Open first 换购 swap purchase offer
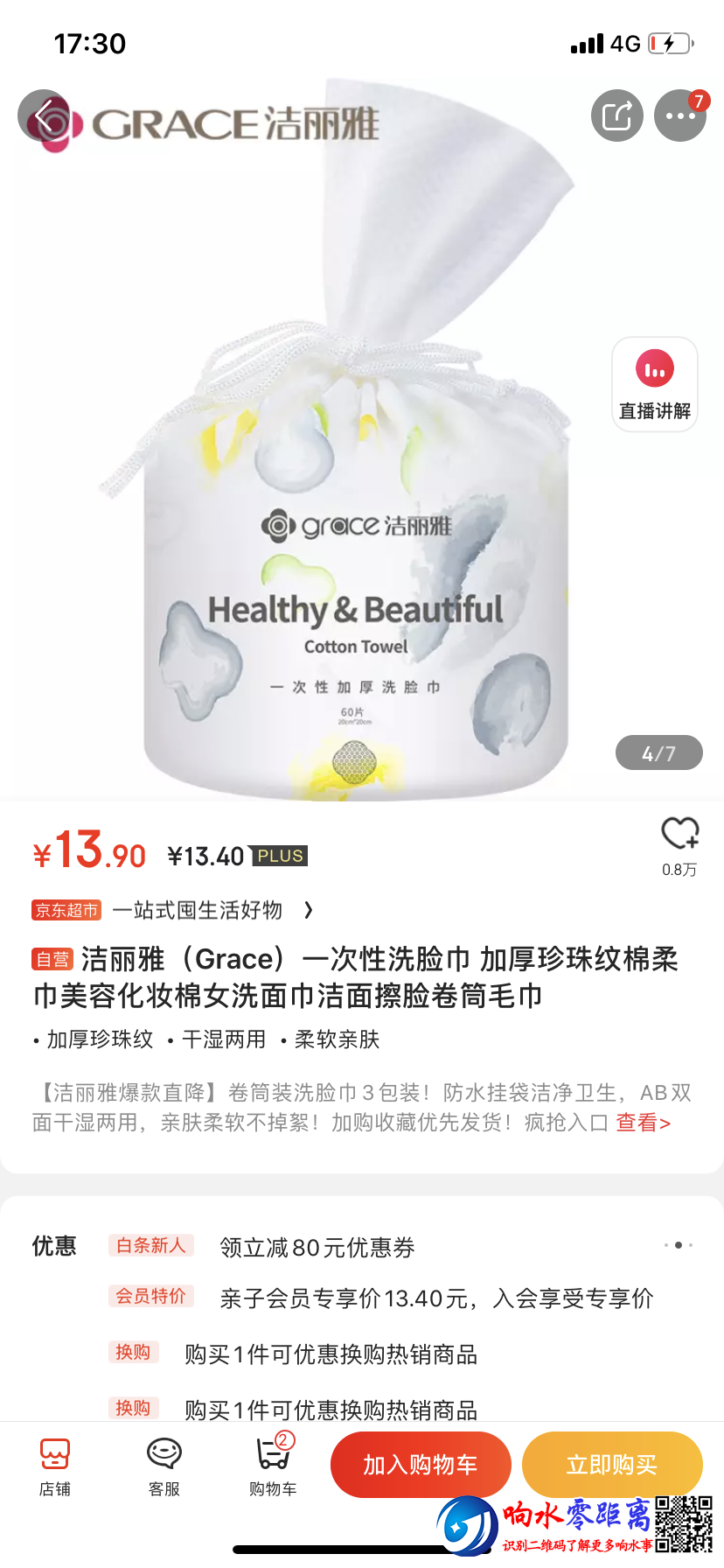The height and width of the screenshot is (1568, 724). point(331,1354)
